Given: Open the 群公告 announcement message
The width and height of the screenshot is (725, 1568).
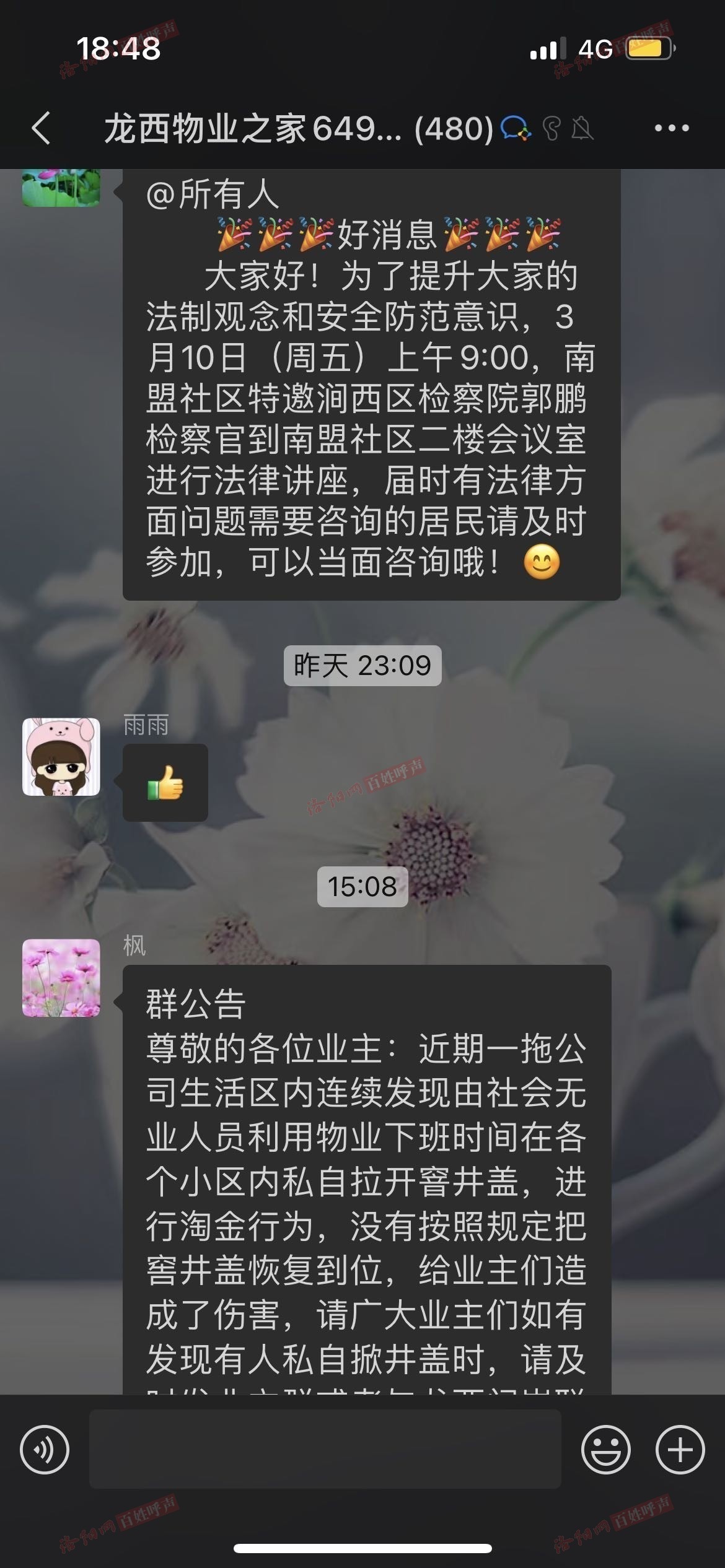Looking at the screenshot, I should [x=366, y=1177].
